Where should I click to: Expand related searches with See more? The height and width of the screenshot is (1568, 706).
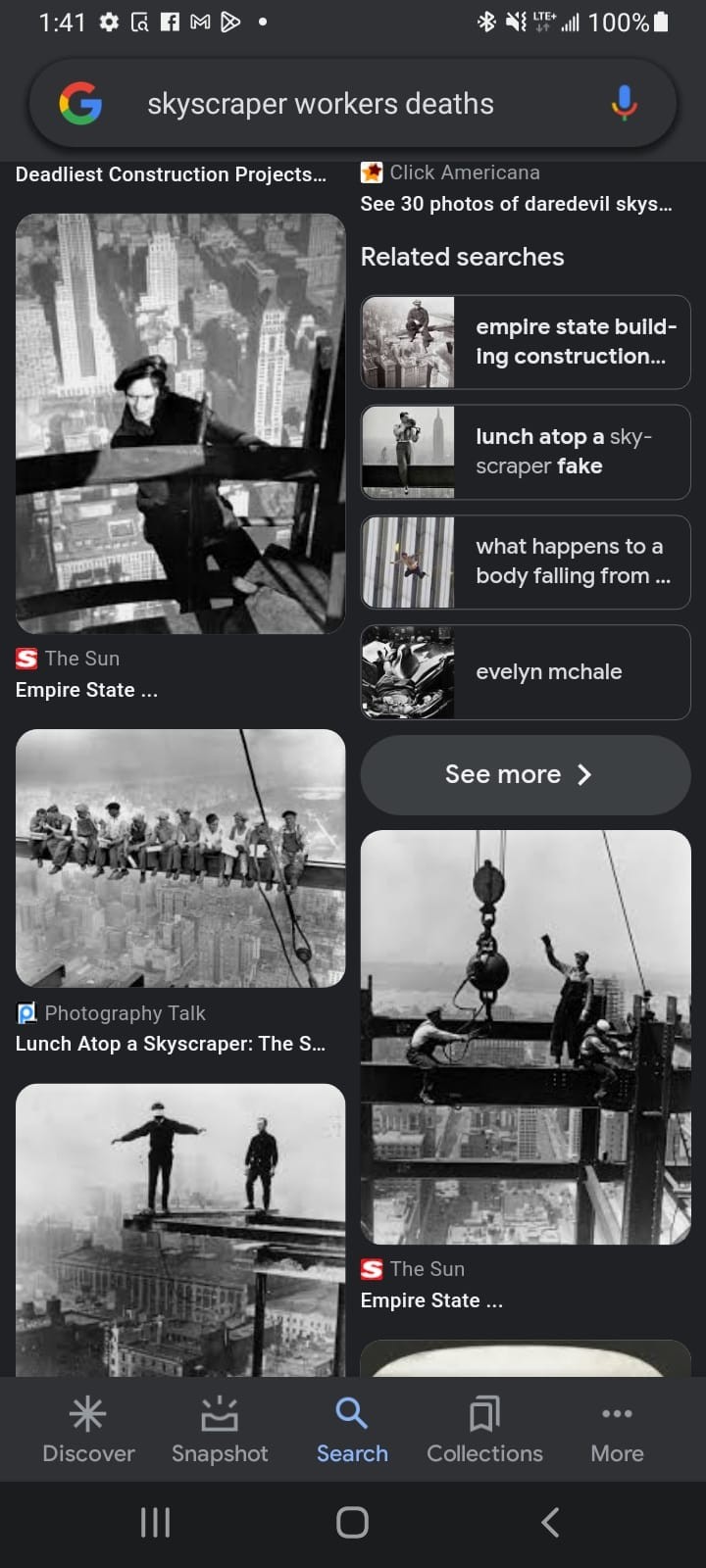[x=525, y=774]
